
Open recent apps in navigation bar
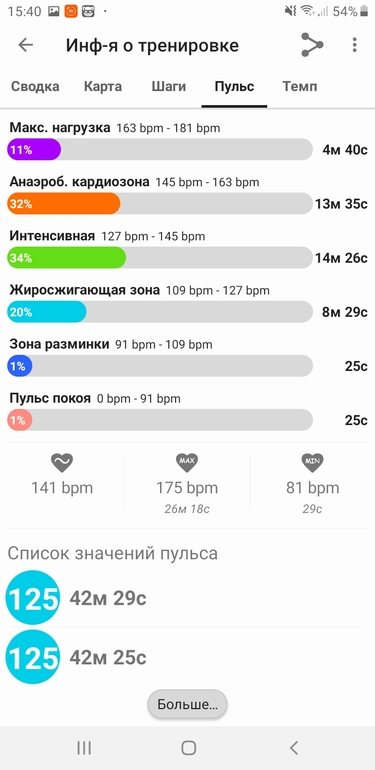point(84,748)
